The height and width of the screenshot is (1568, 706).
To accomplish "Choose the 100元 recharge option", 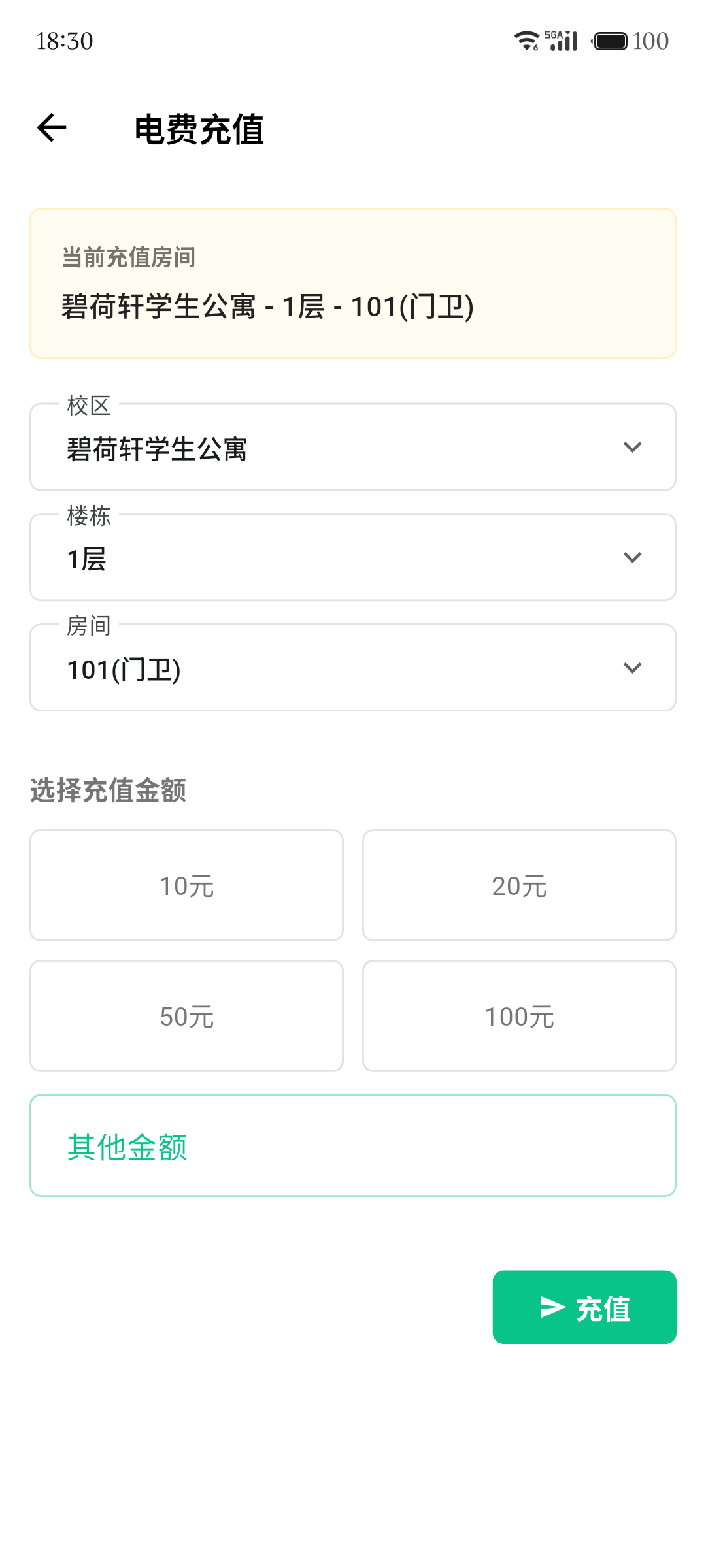I will click(518, 1016).
